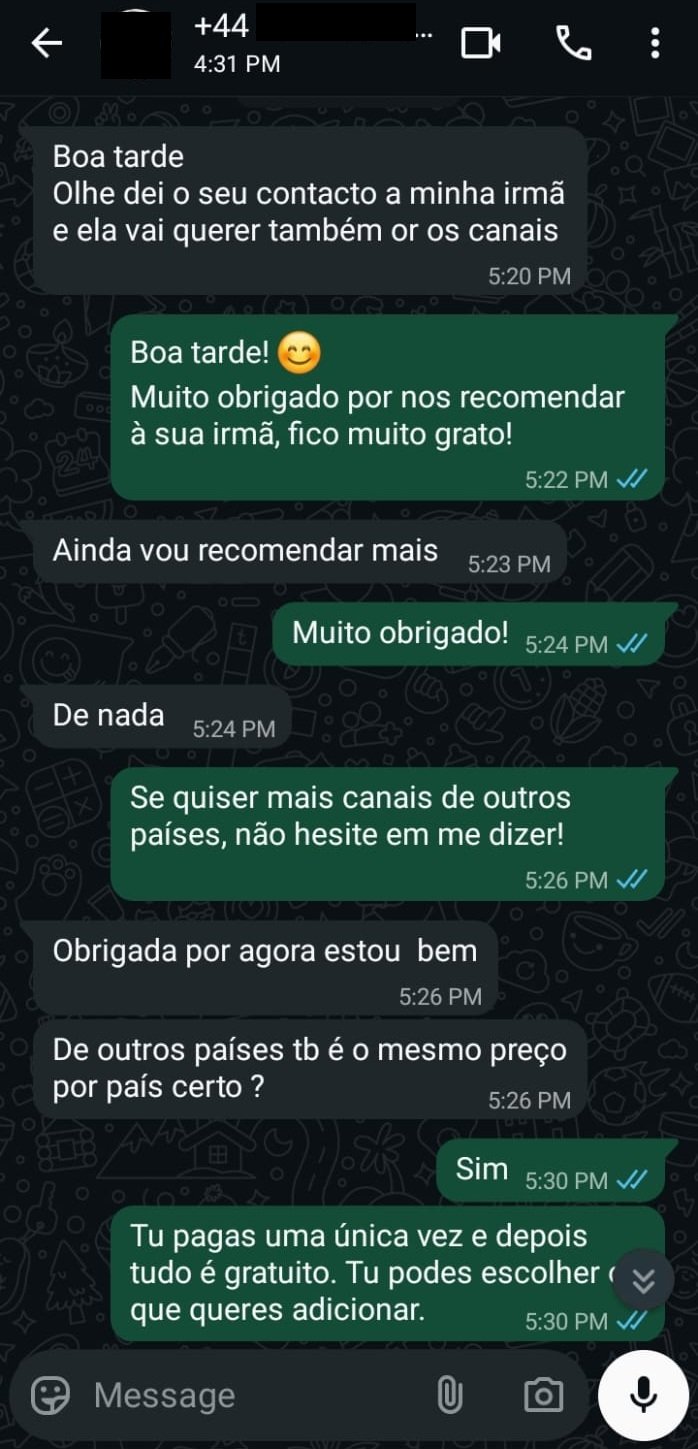Go back to the chat list

[46, 43]
